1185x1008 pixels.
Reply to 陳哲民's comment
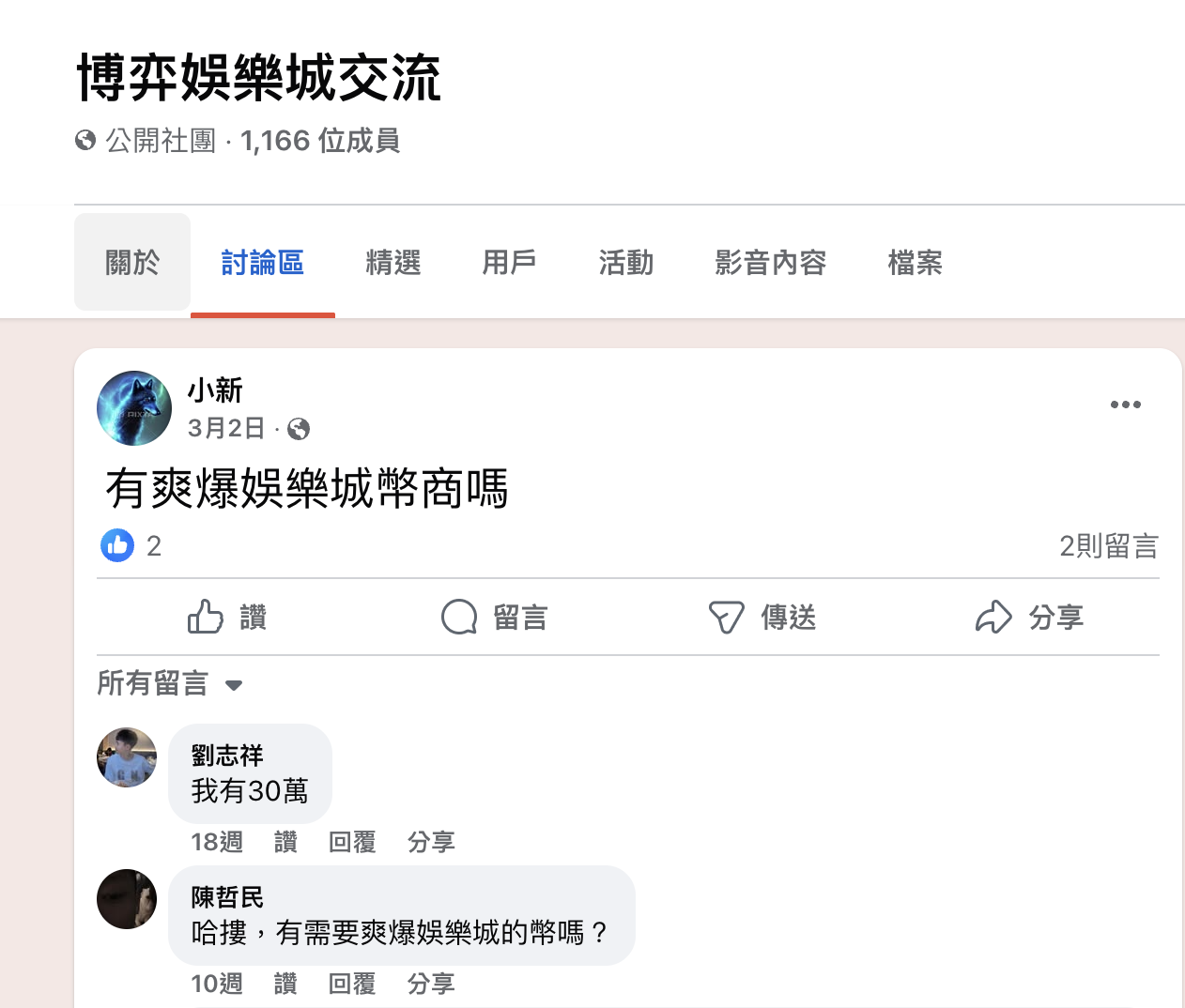(352, 984)
